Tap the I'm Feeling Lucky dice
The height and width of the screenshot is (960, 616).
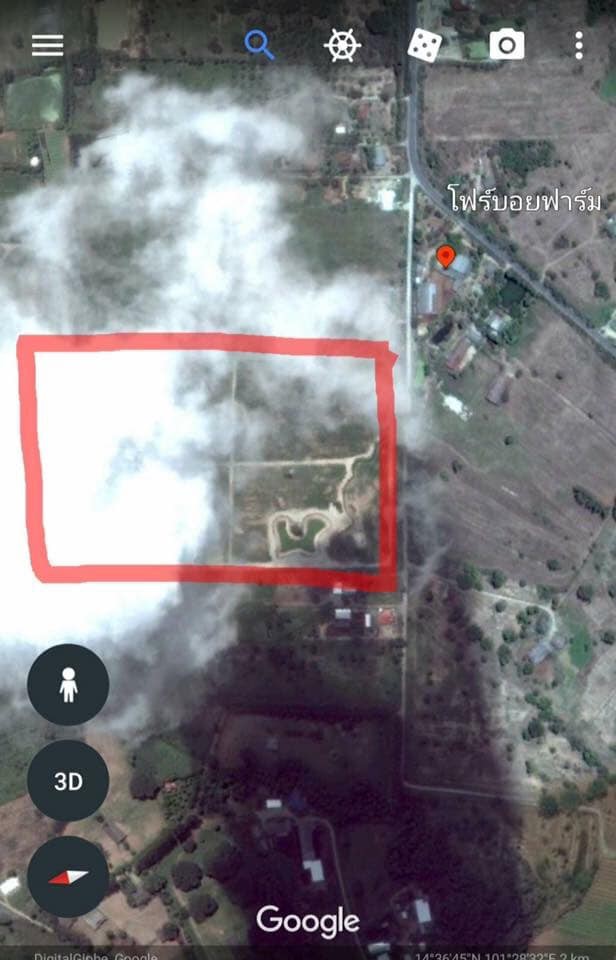[425, 45]
